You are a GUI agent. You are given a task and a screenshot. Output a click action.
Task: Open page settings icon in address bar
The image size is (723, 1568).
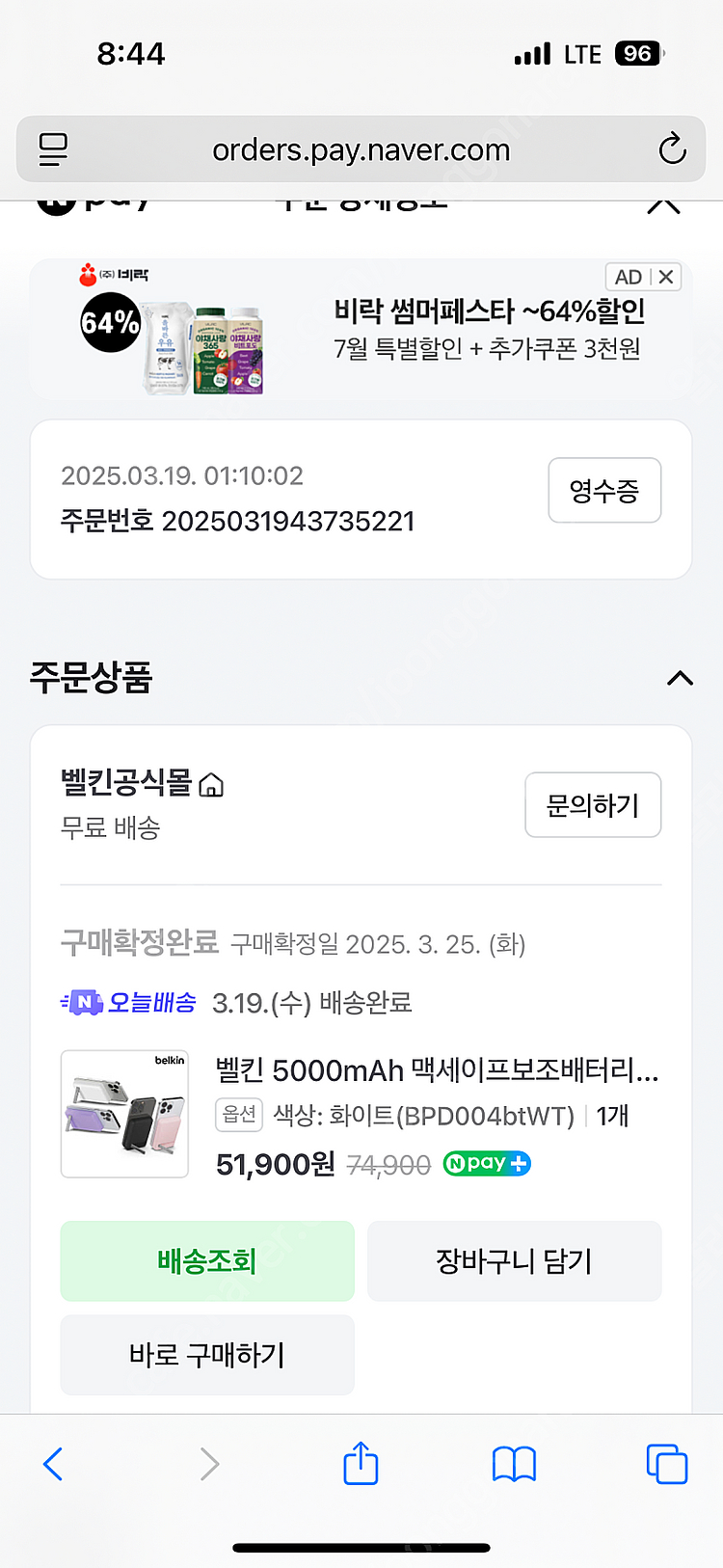(x=53, y=149)
